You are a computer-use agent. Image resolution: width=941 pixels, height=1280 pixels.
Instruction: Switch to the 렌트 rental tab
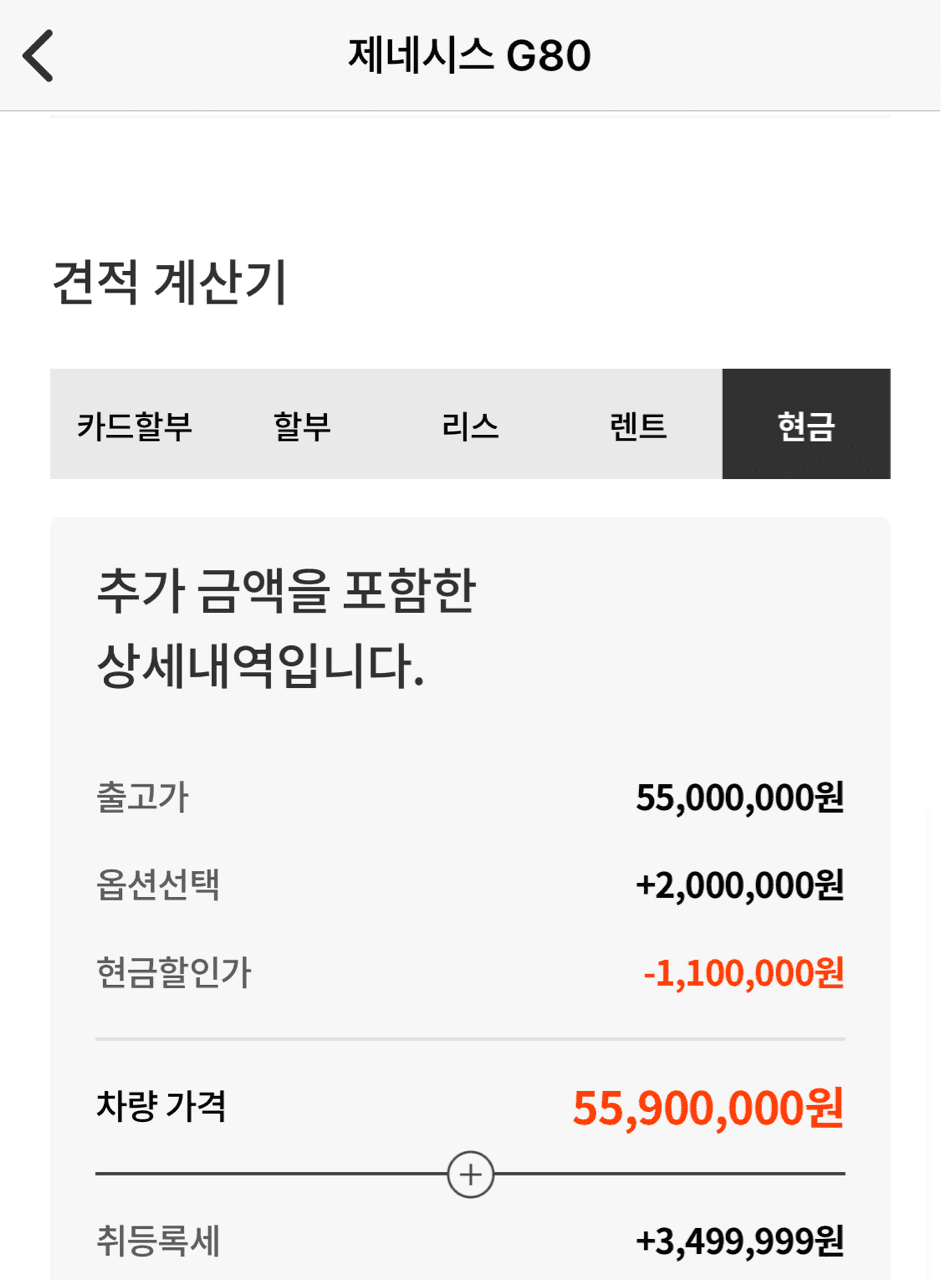click(638, 424)
